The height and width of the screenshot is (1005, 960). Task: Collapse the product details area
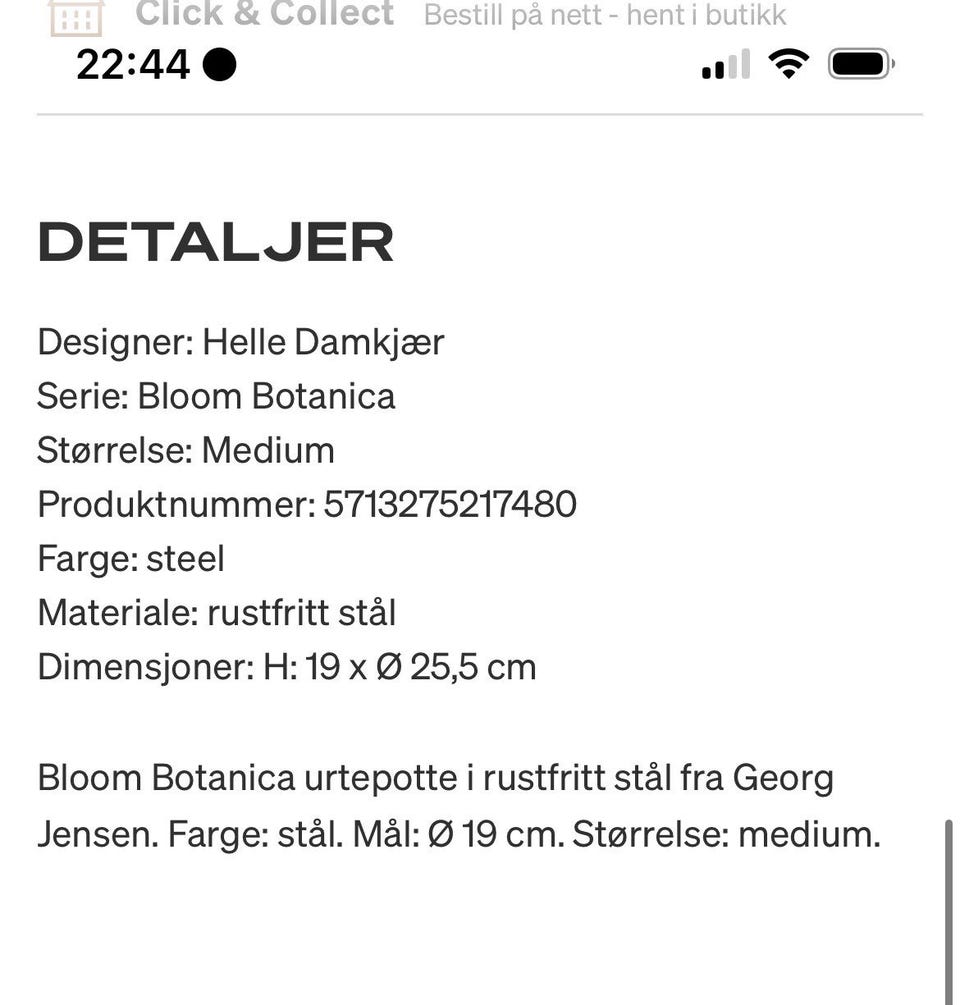tap(216, 240)
